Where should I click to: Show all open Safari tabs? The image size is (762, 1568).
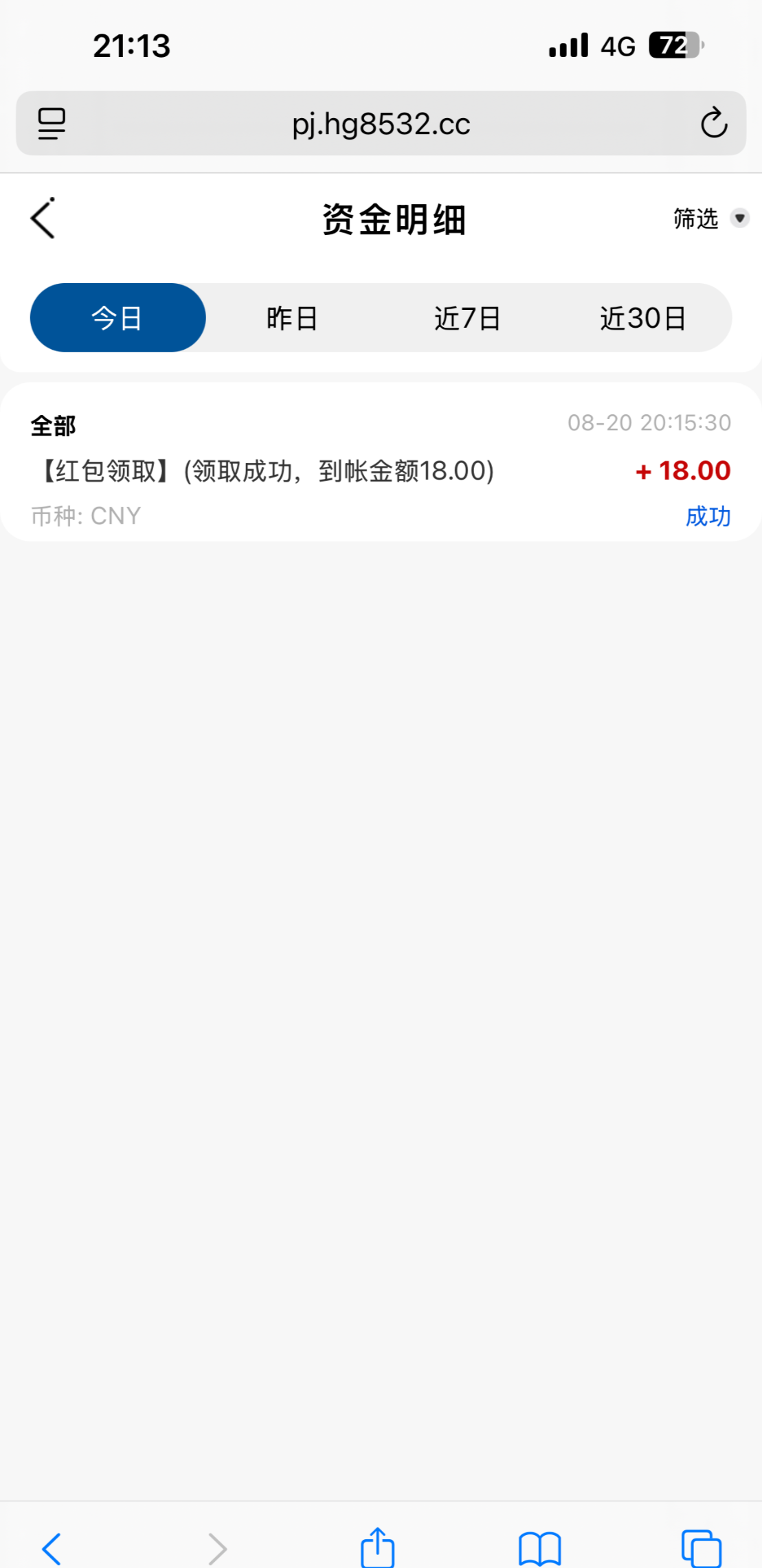pyautogui.click(x=701, y=1547)
